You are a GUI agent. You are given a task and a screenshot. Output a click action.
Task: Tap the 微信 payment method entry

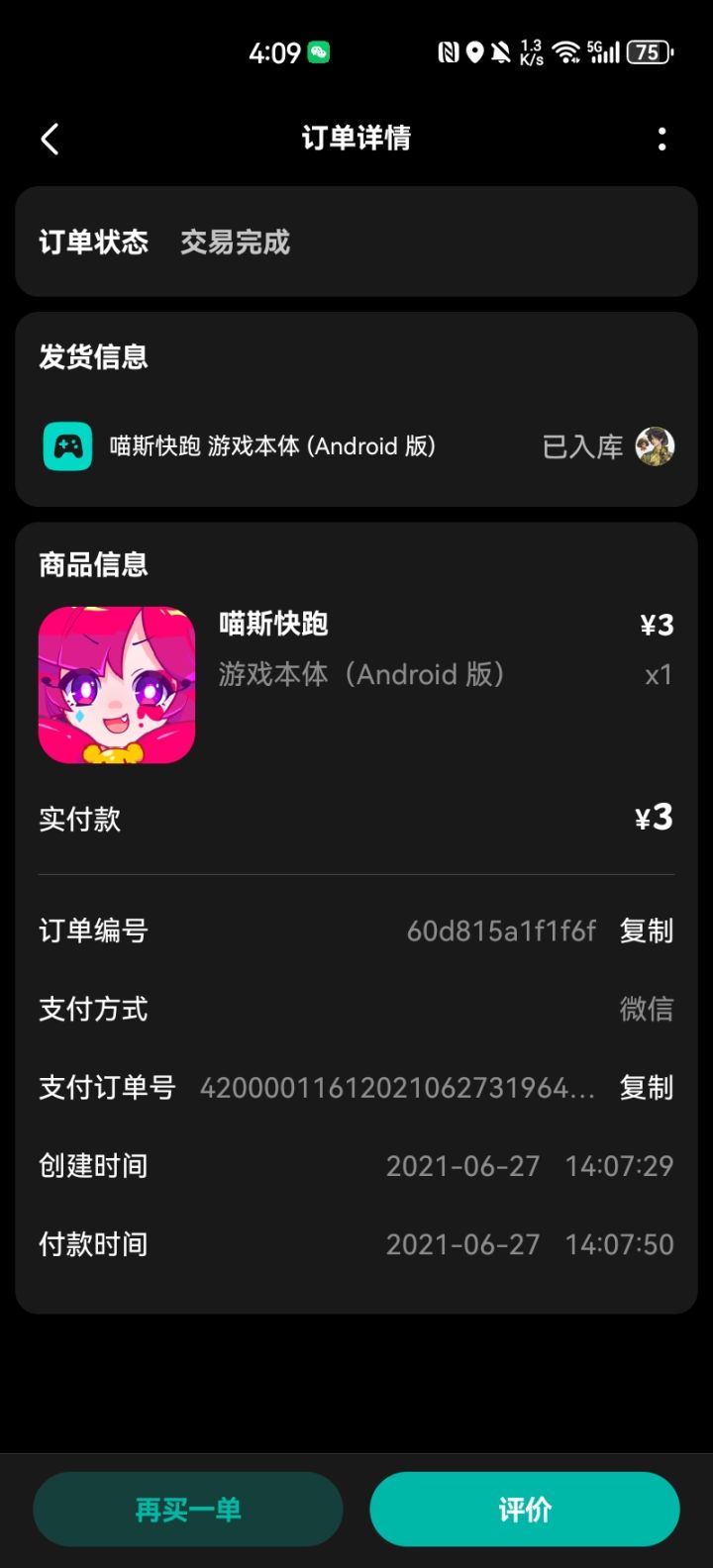[x=645, y=1009]
